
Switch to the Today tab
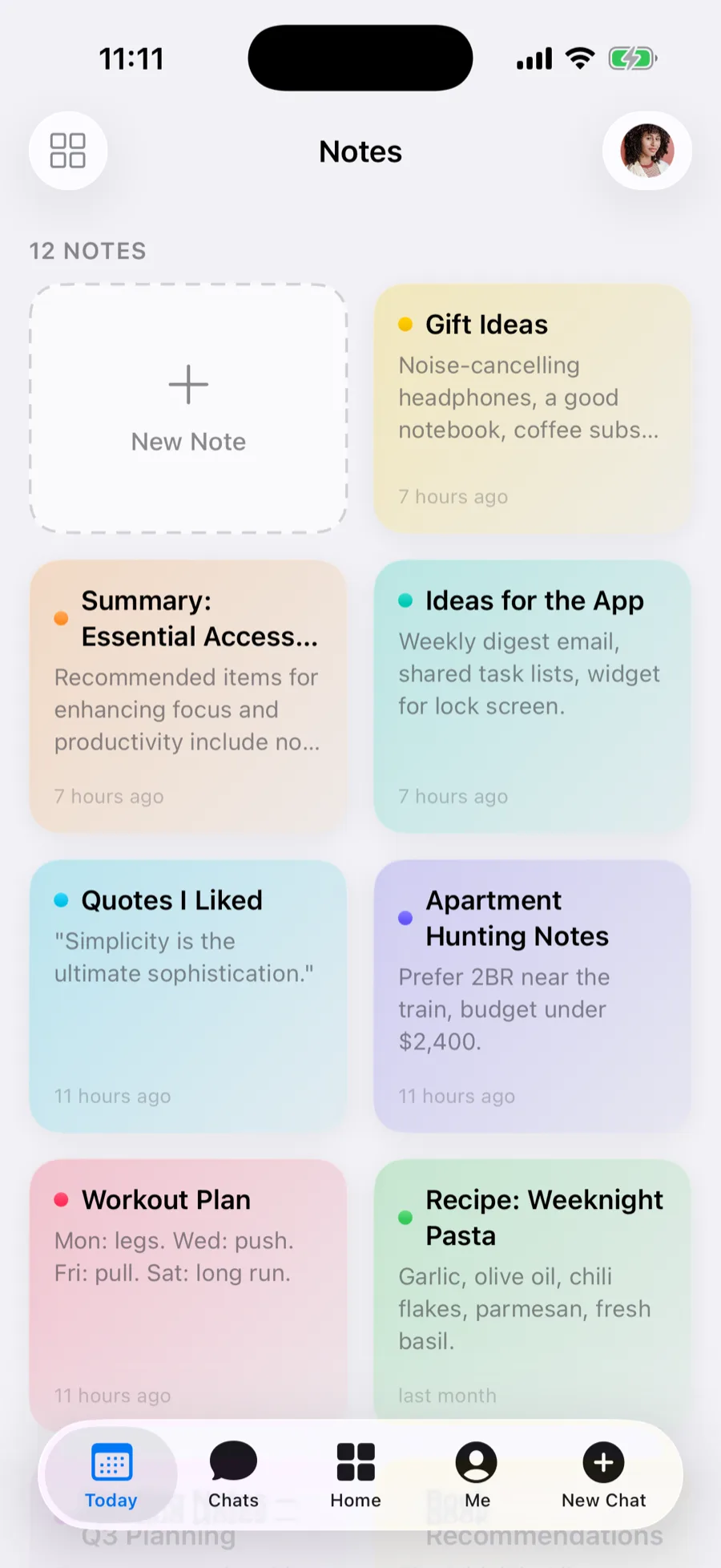(x=111, y=1475)
